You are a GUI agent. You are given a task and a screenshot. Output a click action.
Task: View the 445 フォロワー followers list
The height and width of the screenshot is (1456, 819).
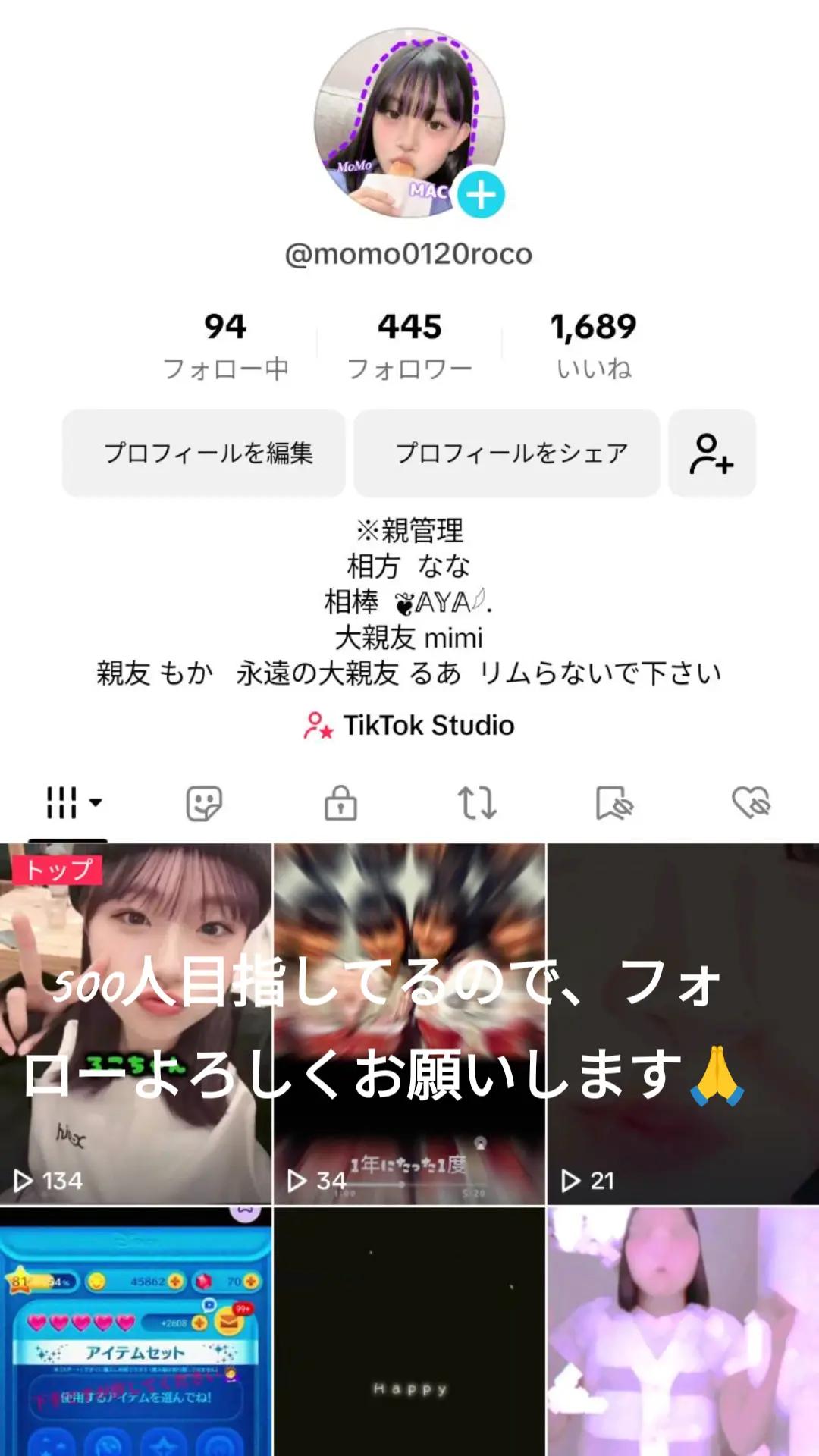pyautogui.click(x=409, y=345)
